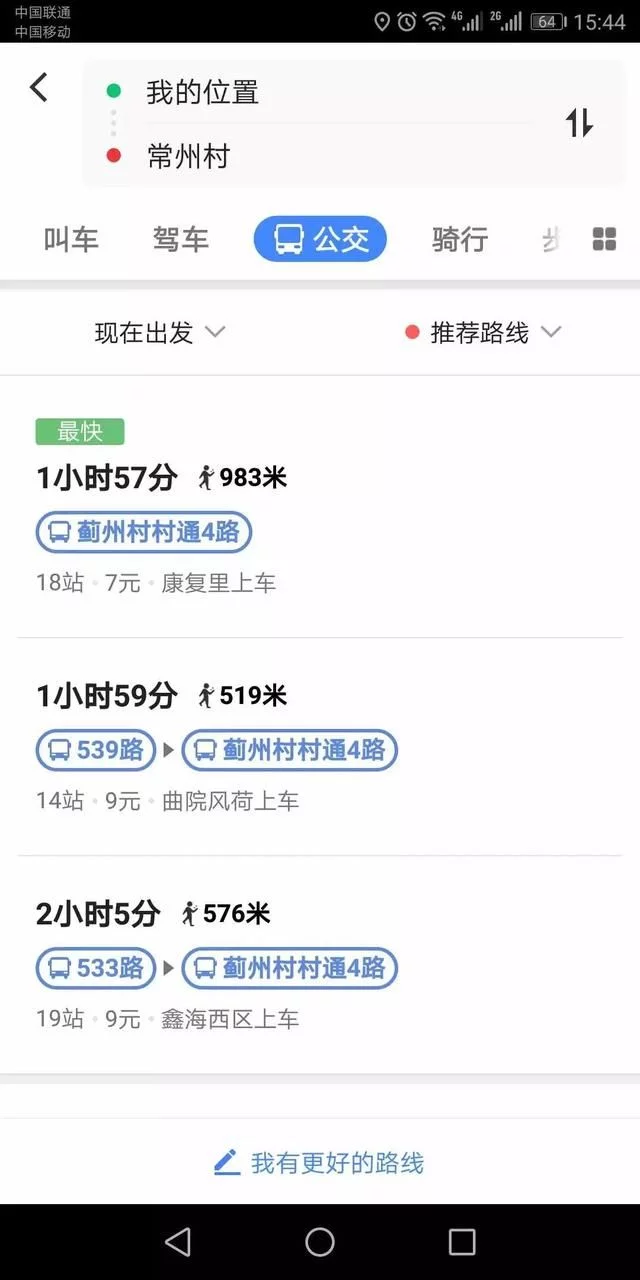The width and height of the screenshot is (640, 1280).
Task: Switch to the 骑行 cycling tab
Action: click(460, 240)
